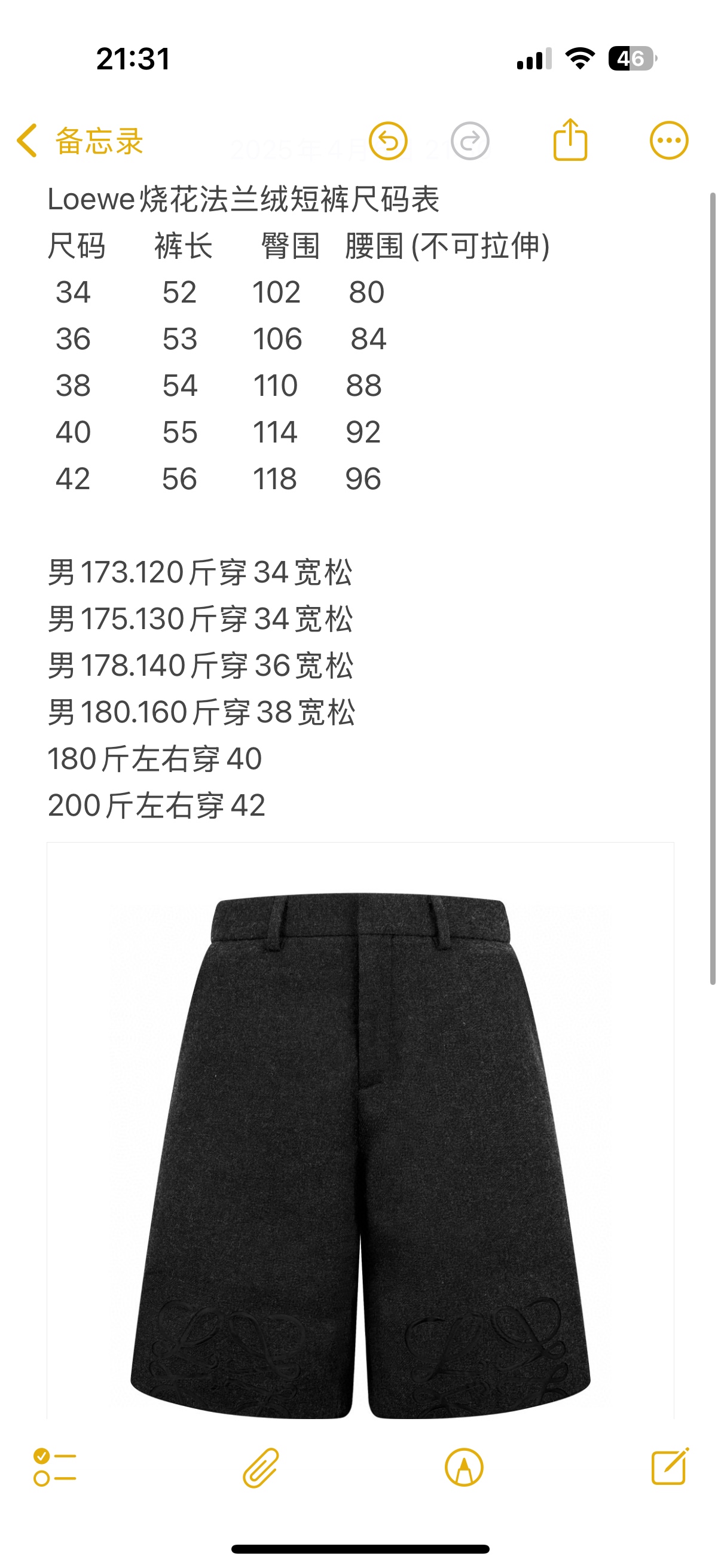Image resolution: width=721 pixels, height=1568 pixels.
Task: Open the attachment paperclip menu
Action: [x=261, y=1467]
